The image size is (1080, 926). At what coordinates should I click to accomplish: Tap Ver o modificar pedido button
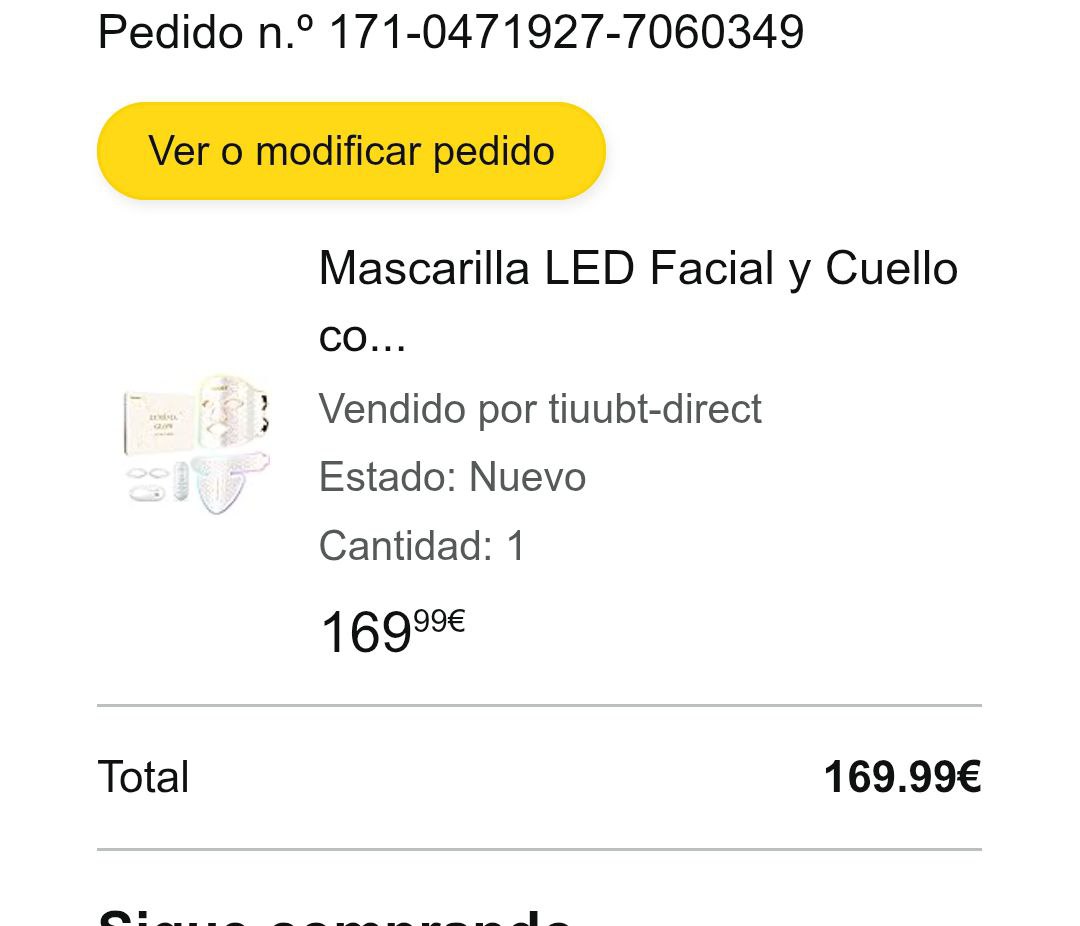(351, 151)
